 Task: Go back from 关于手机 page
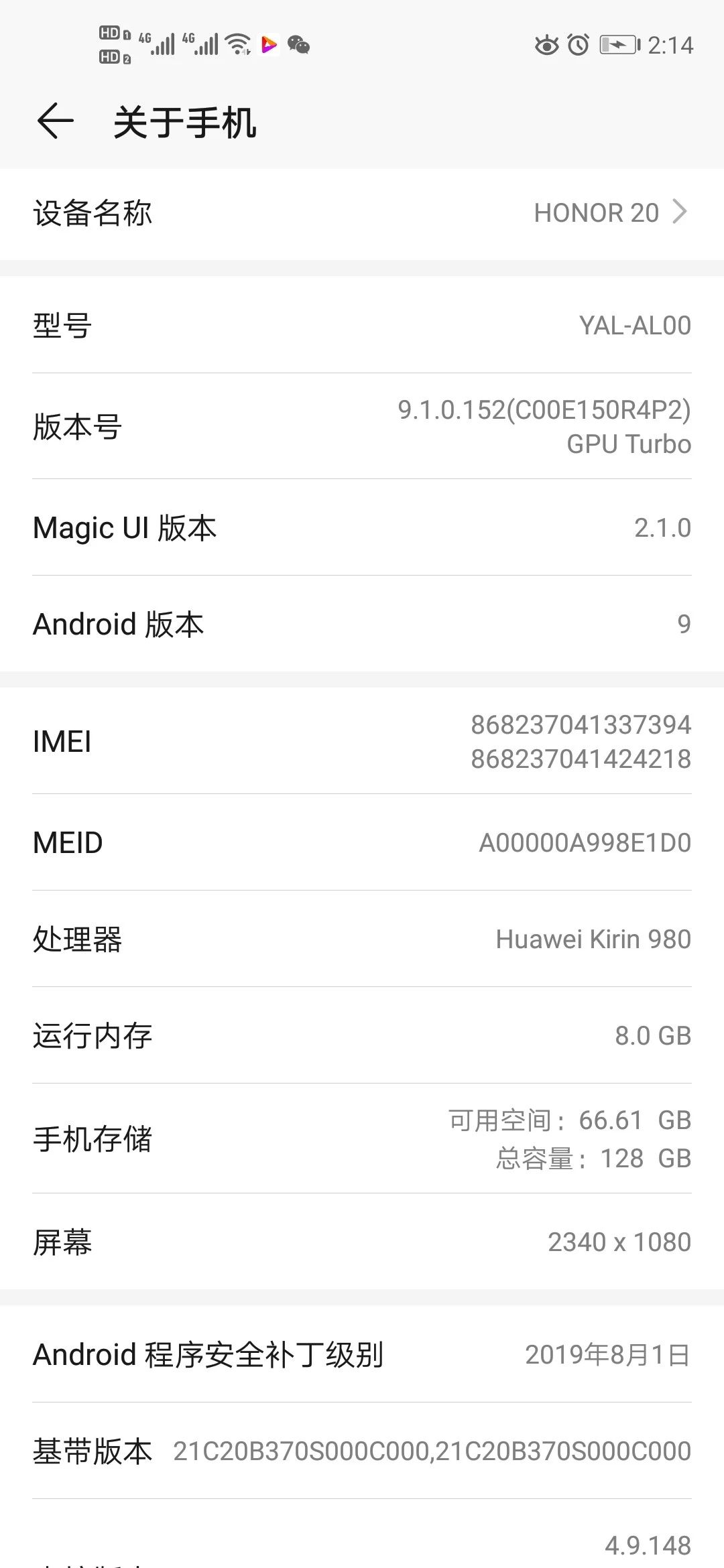[55, 121]
